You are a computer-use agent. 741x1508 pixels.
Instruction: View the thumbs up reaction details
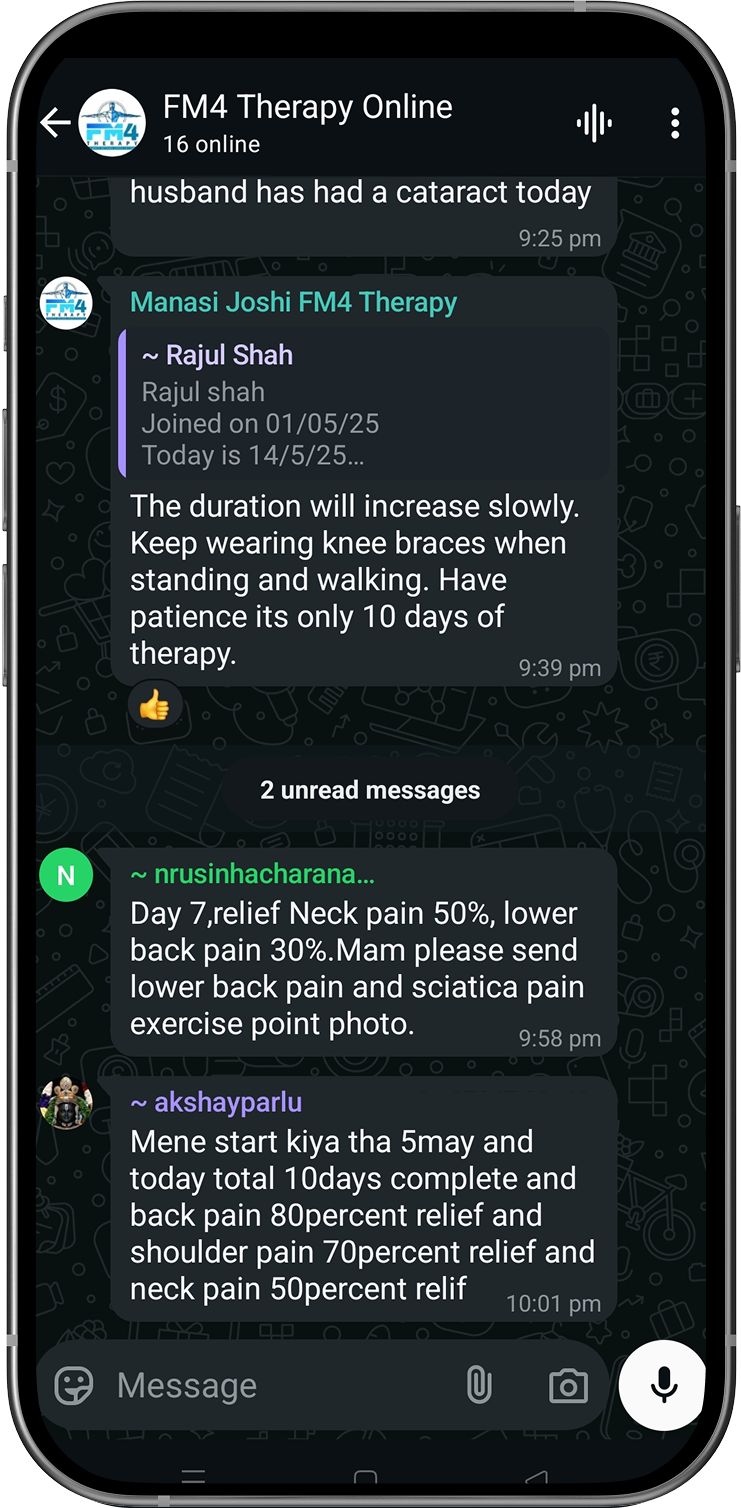[x=155, y=708]
